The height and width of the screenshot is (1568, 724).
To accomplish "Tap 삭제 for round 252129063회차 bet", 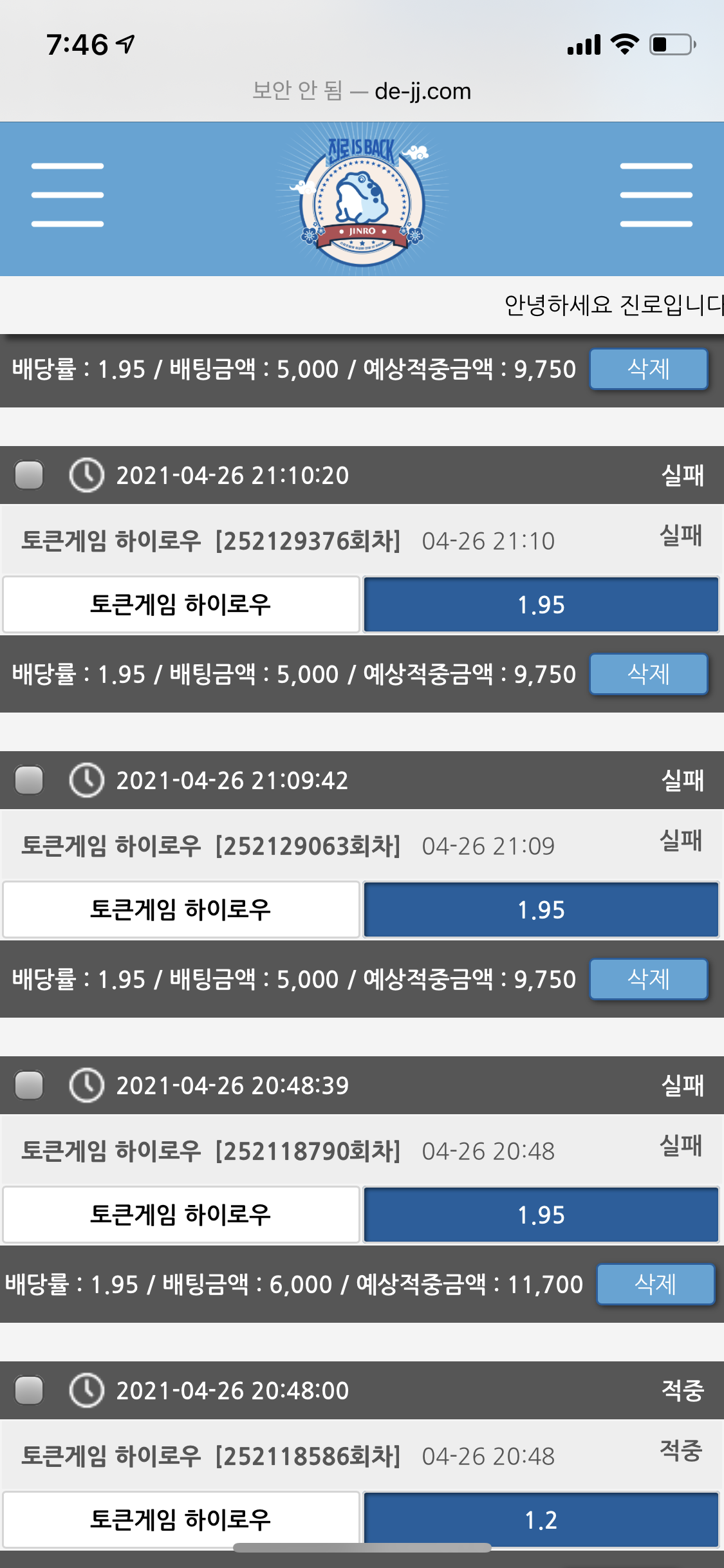I will pyautogui.click(x=649, y=979).
